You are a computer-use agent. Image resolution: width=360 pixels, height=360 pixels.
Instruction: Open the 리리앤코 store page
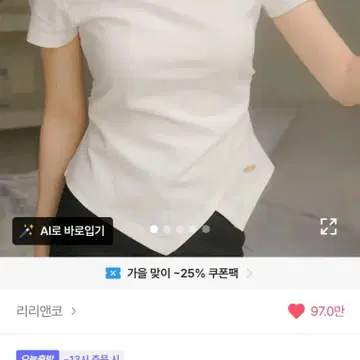(46, 311)
